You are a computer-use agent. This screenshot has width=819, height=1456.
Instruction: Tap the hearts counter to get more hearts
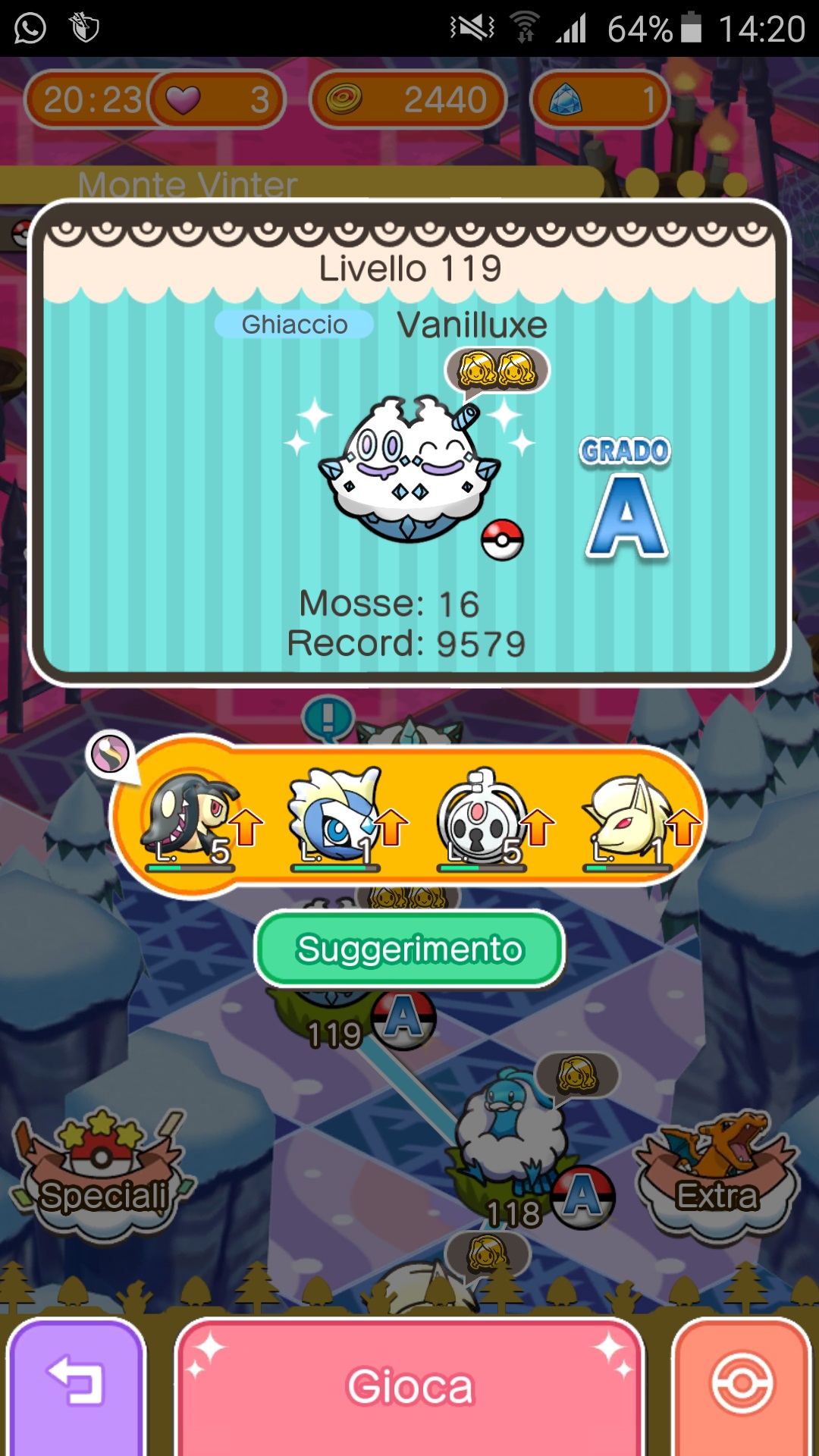click(216, 99)
